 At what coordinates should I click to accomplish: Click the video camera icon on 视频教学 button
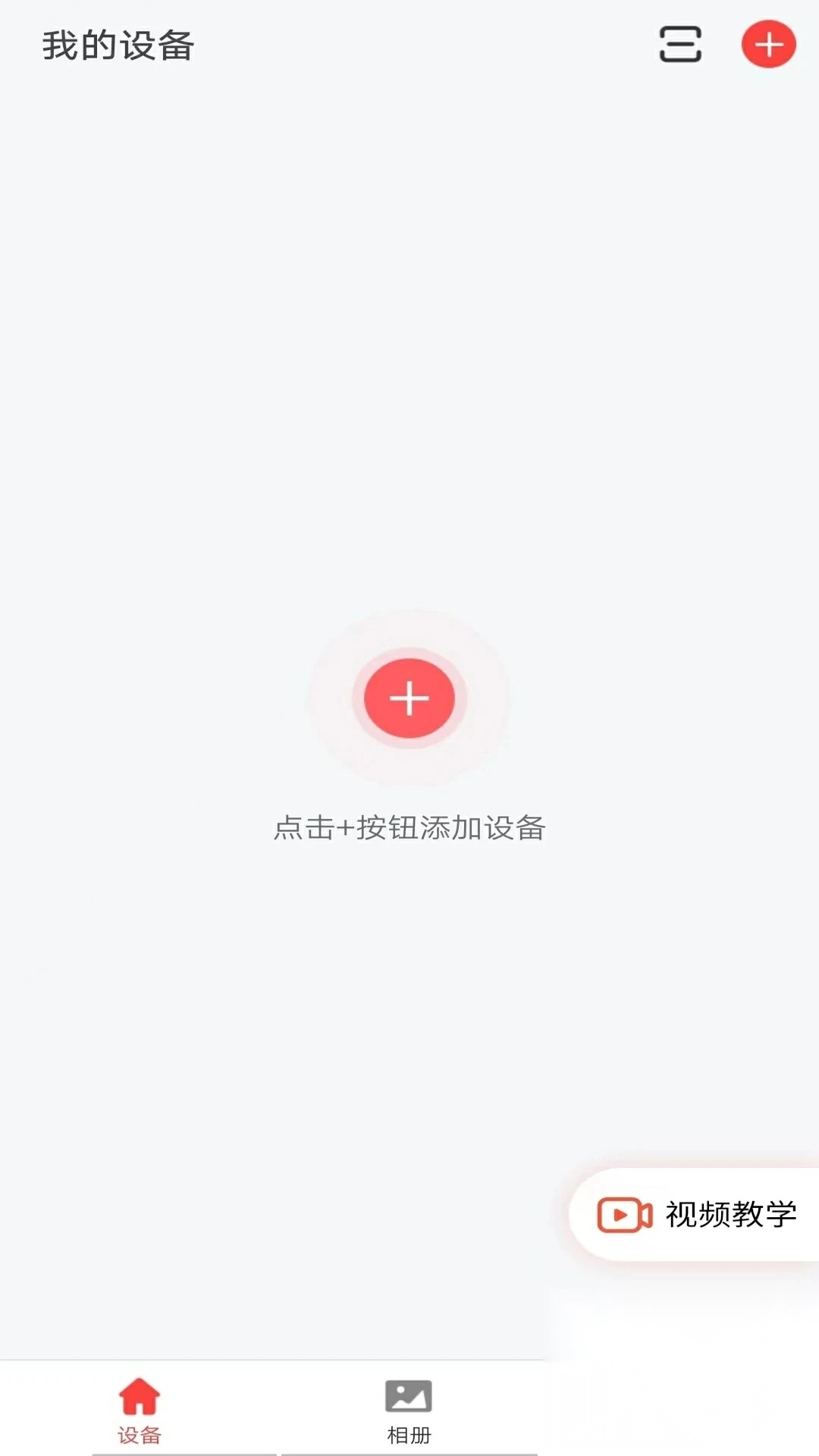click(623, 1214)
